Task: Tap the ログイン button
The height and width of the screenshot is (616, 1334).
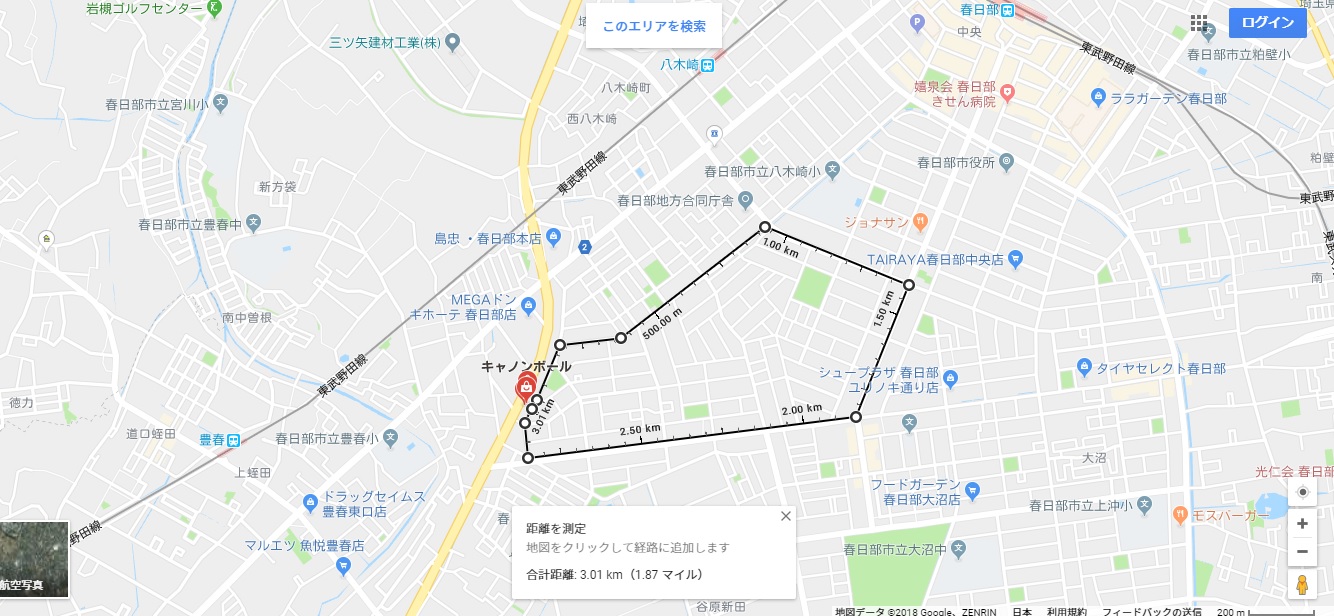Action: [1267, 23]
